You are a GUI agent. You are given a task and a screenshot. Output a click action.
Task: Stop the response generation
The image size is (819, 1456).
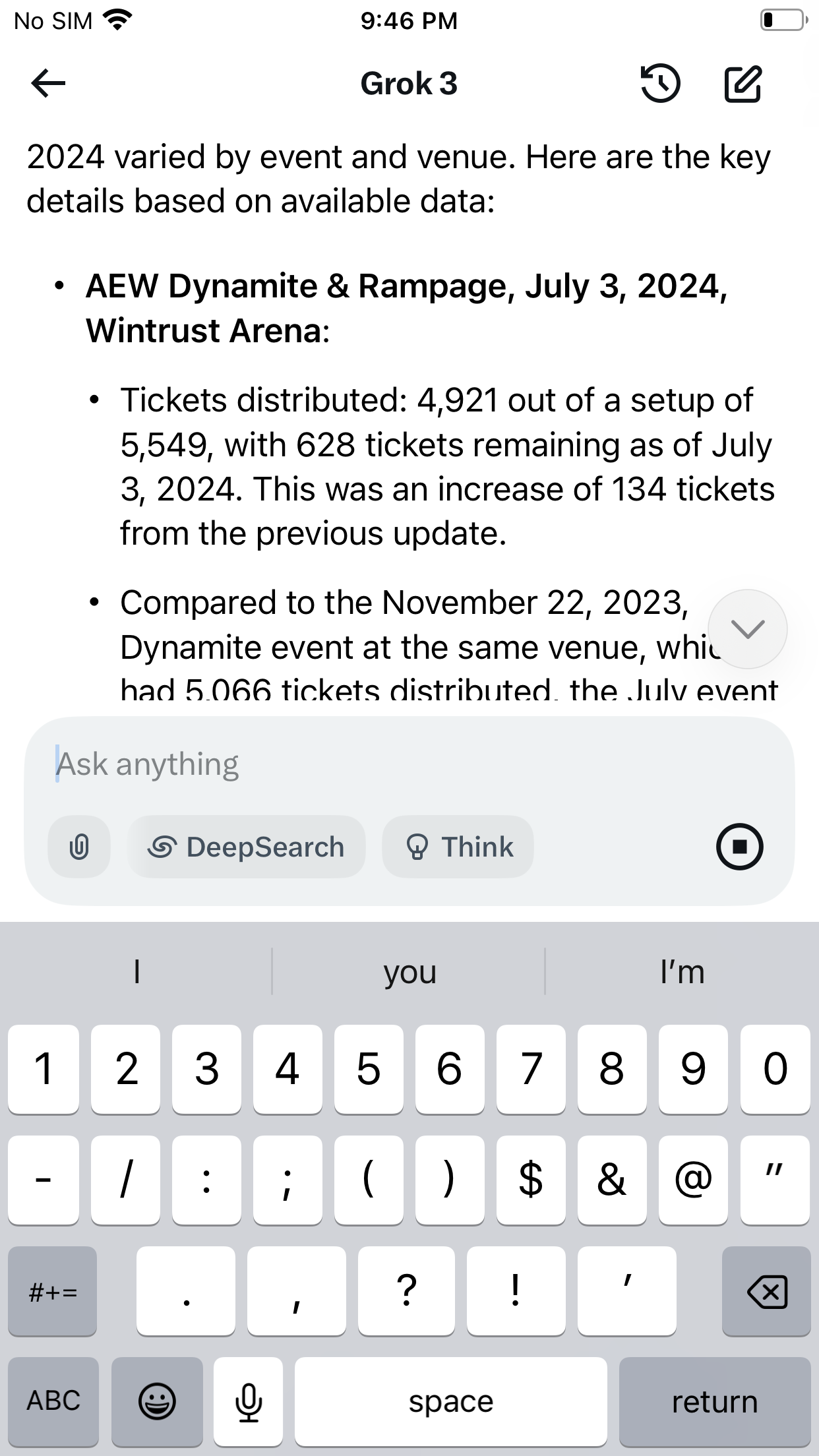(739, 847)
